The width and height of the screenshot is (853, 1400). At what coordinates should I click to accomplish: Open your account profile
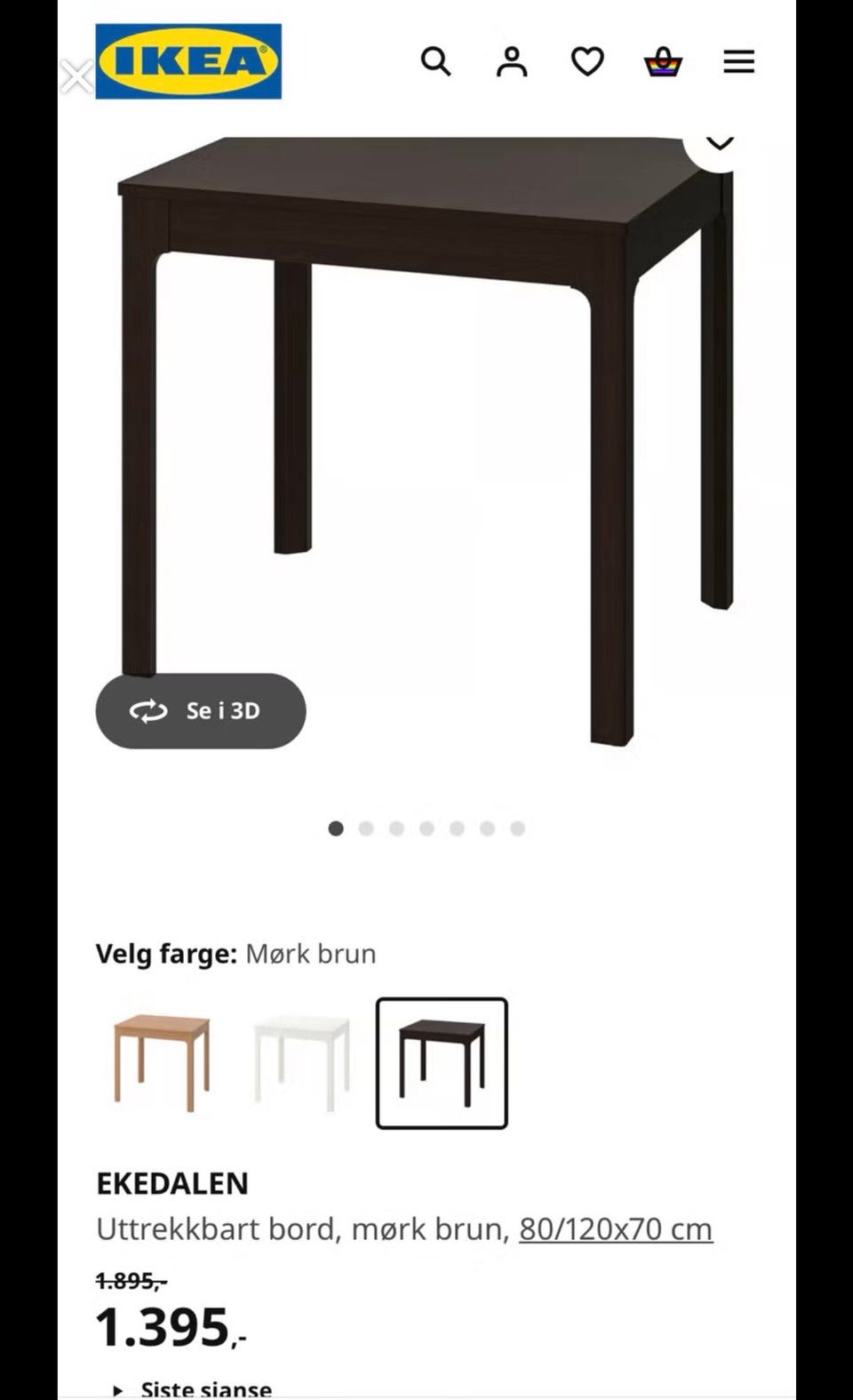511,61
